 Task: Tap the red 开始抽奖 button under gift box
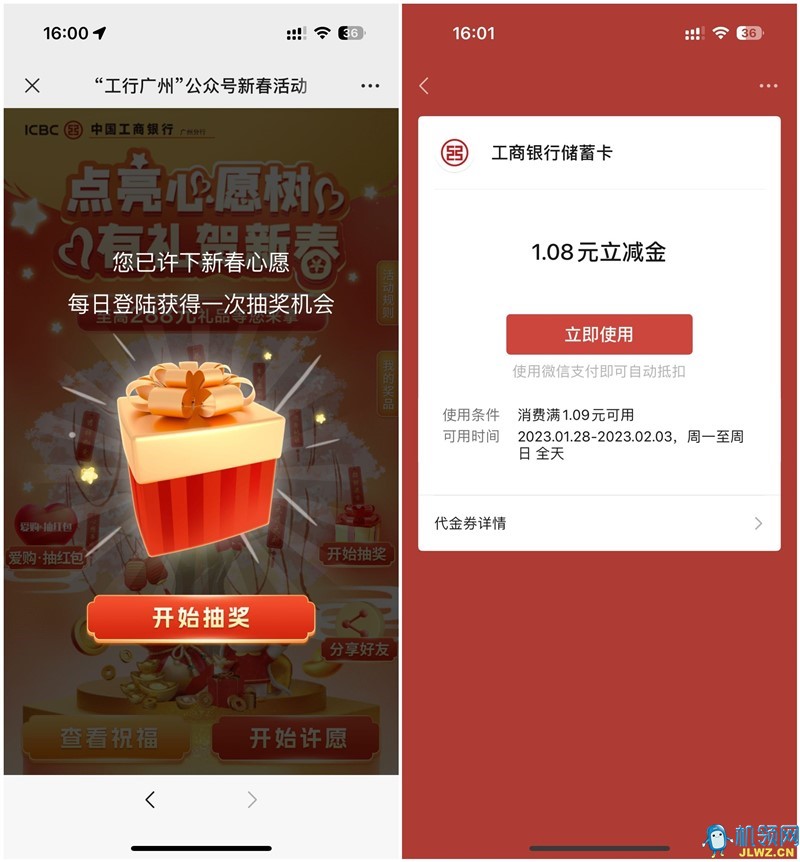pos(200,618)
